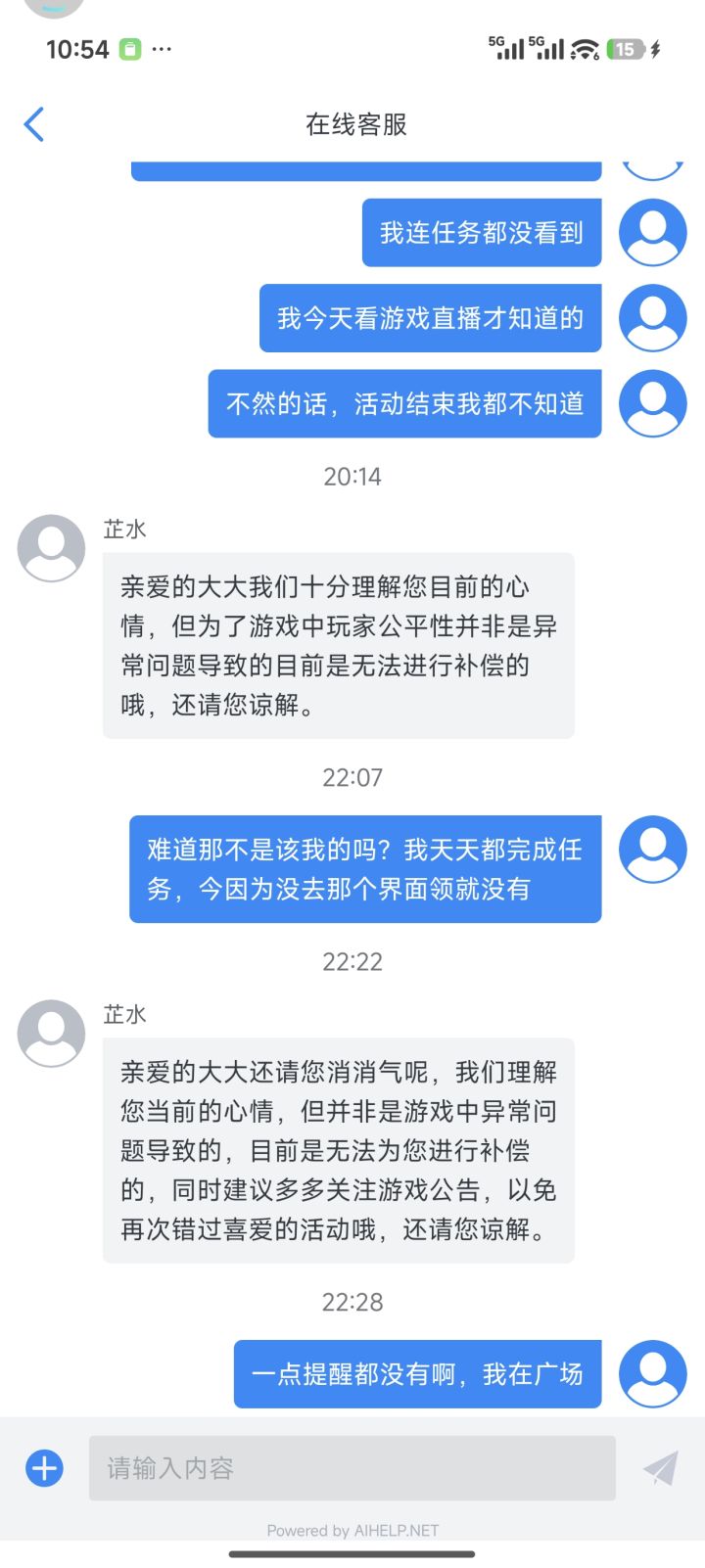
Task: Open the attachment plus icon
Action: 43,1468
